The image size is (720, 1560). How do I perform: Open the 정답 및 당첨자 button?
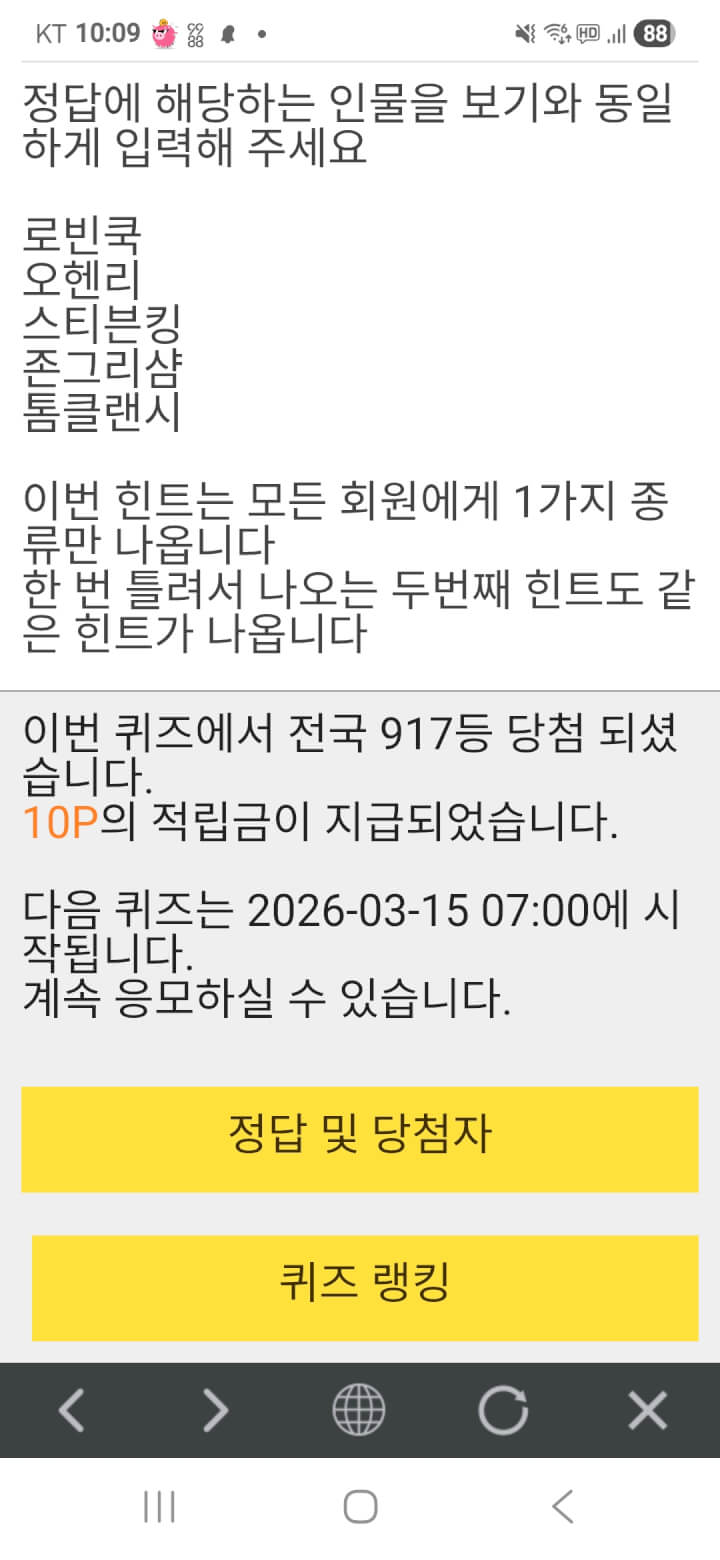(x=360, y=1139)
